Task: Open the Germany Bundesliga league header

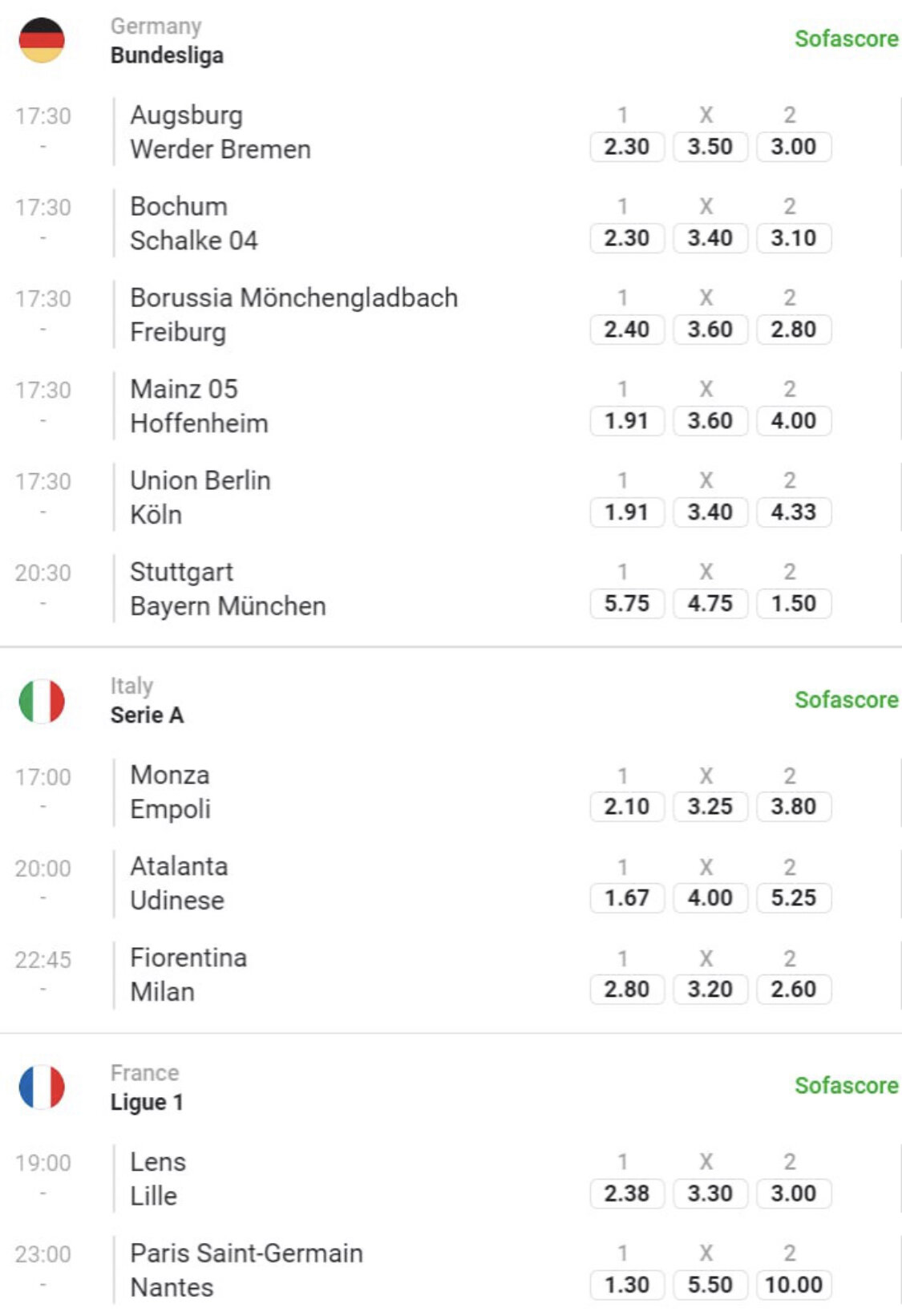Action: click(x=167, y=41)
